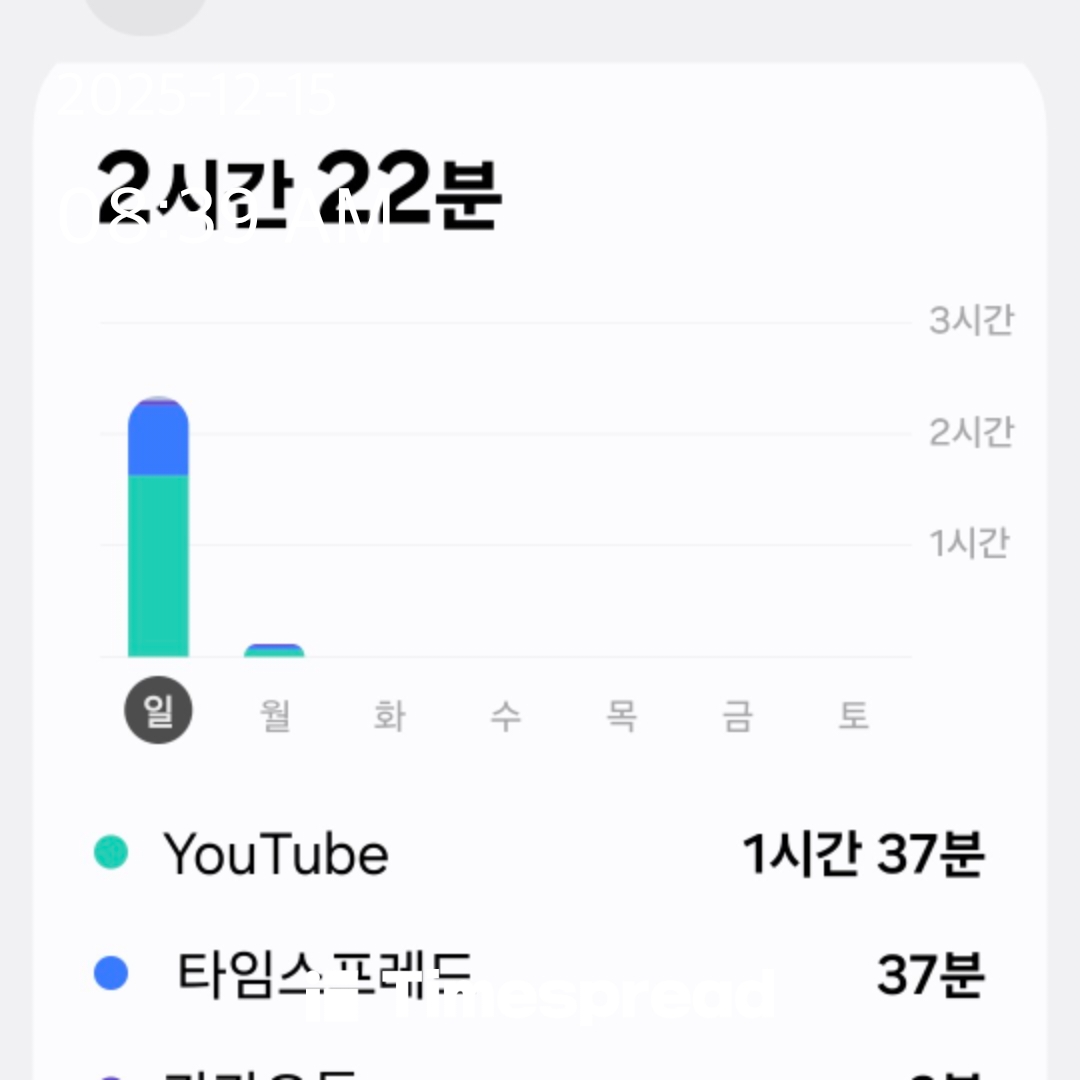Screen dimensions: 1080x1080
Task: Switch to 월 (Monday) usage
Action: point(275,715)
